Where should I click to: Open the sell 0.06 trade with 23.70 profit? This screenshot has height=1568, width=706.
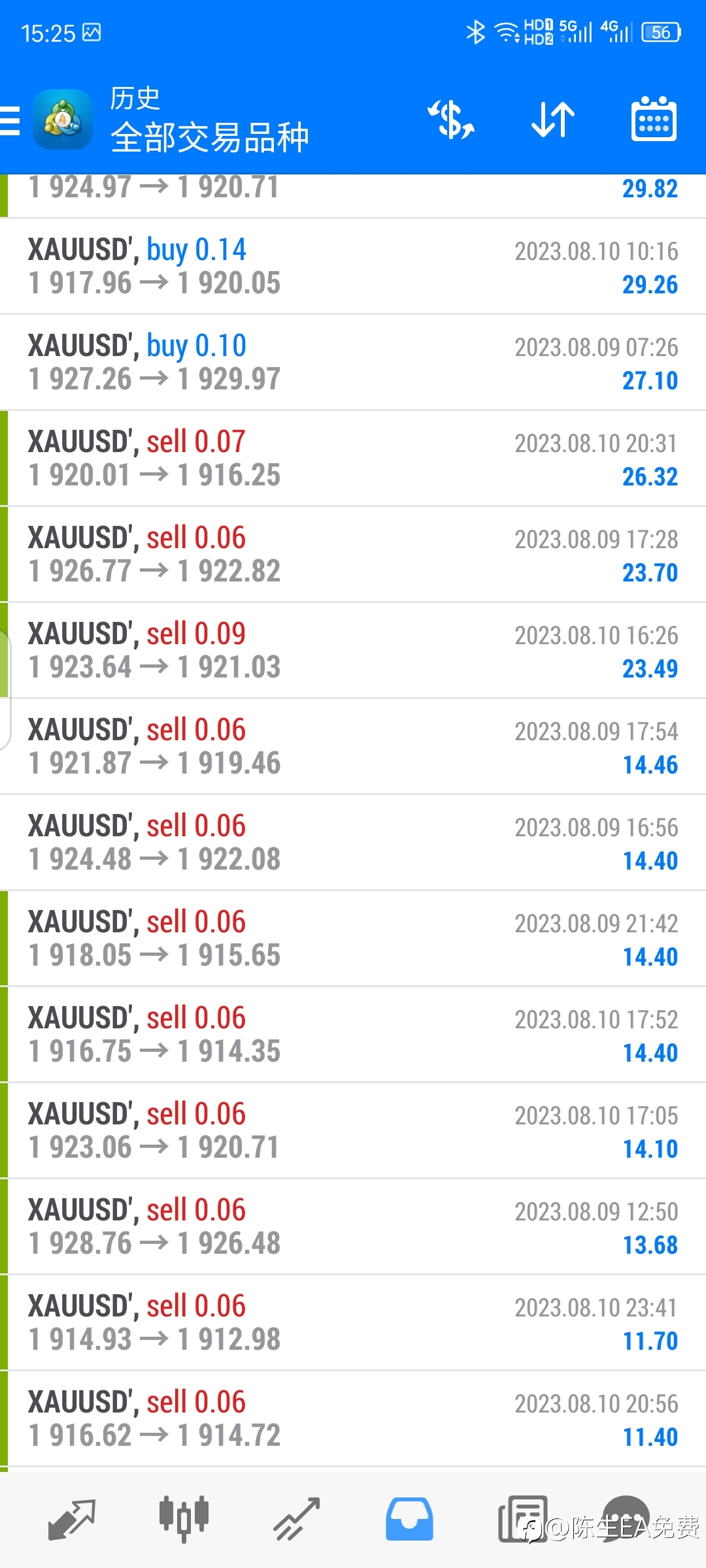pyautogui.click(x=353, y=555)
